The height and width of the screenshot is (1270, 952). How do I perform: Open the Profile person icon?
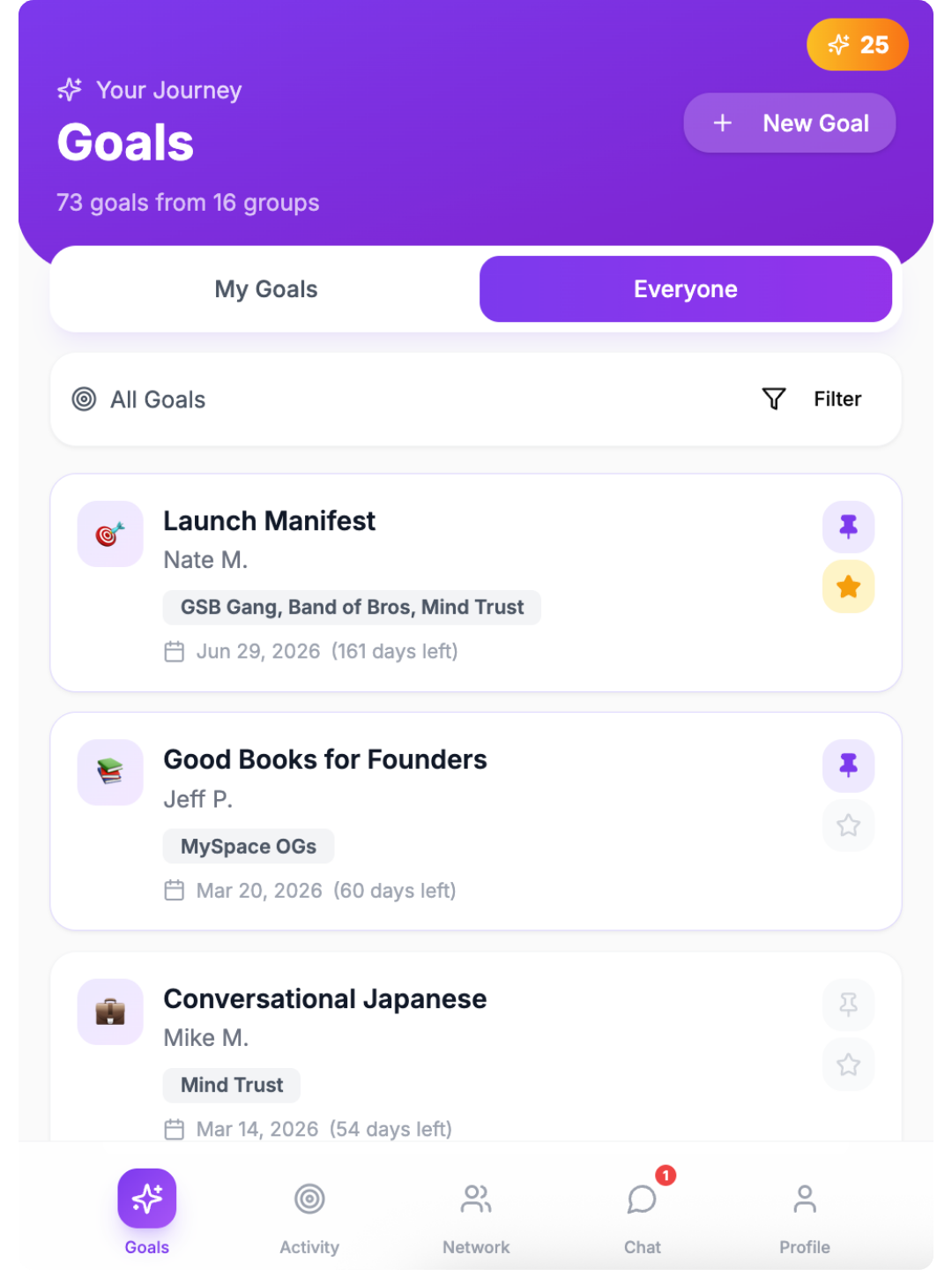pyautogui.click(x=804, y=1199)
